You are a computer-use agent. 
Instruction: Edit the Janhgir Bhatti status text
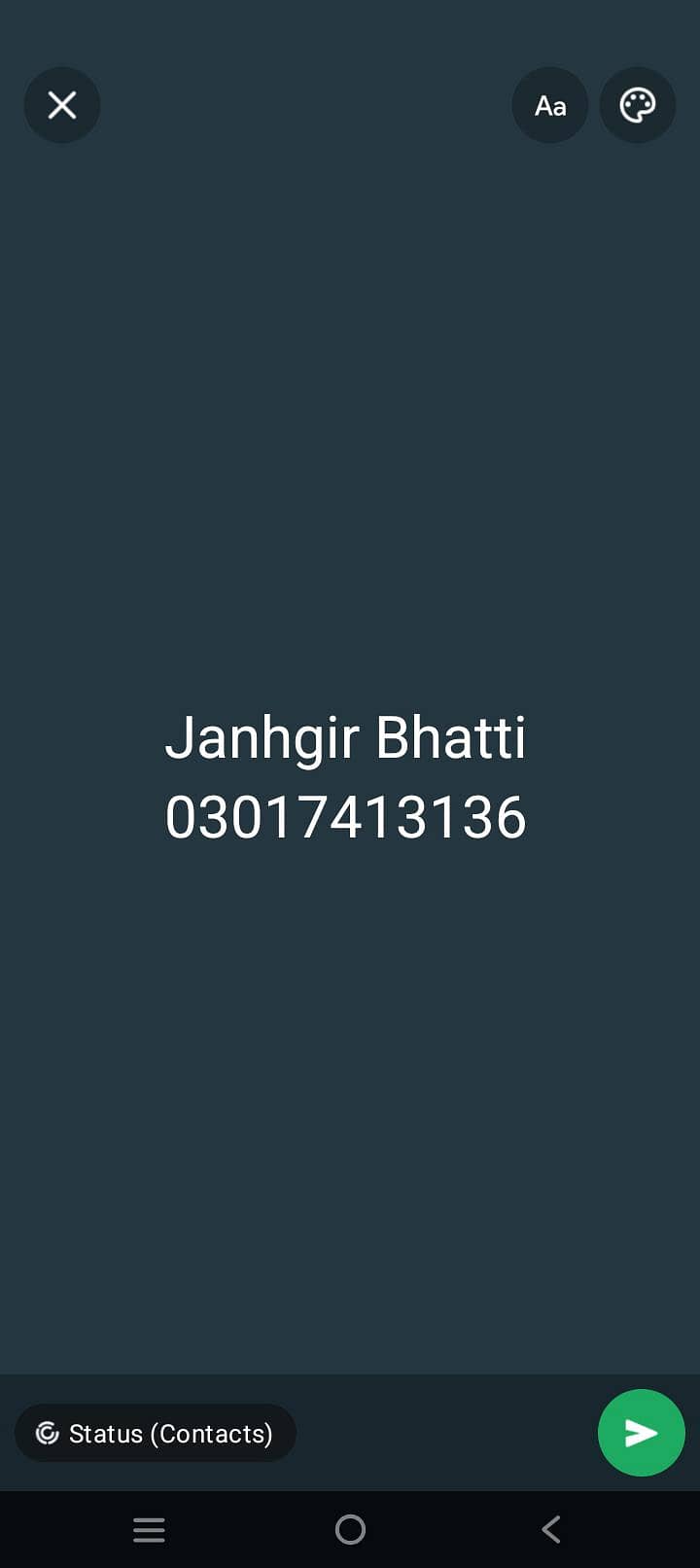tap(345, 776)
